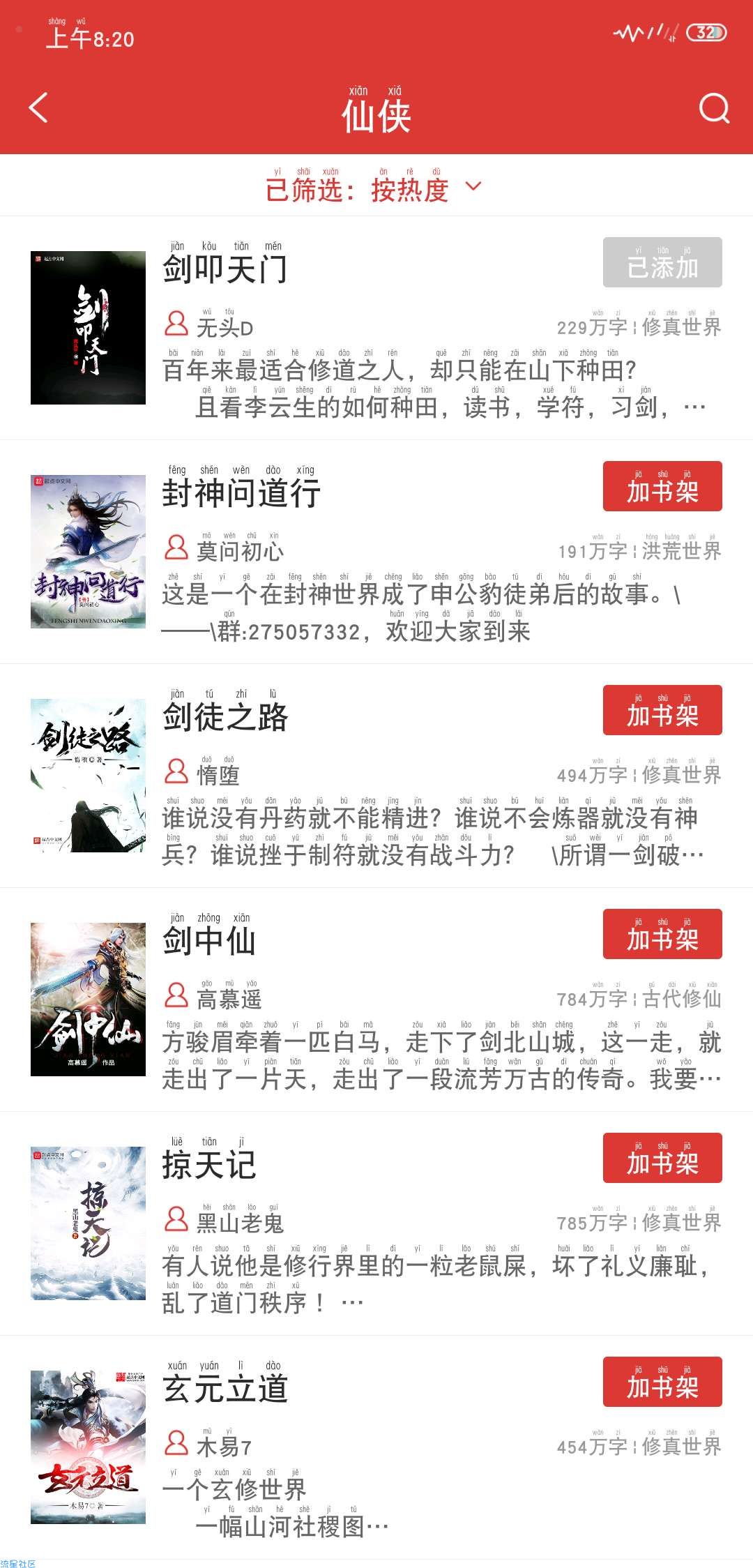Tap the 已添加 button for 剑叩天门
The height and width of the screenshot is (1568, 753).
tap(662, 262)
